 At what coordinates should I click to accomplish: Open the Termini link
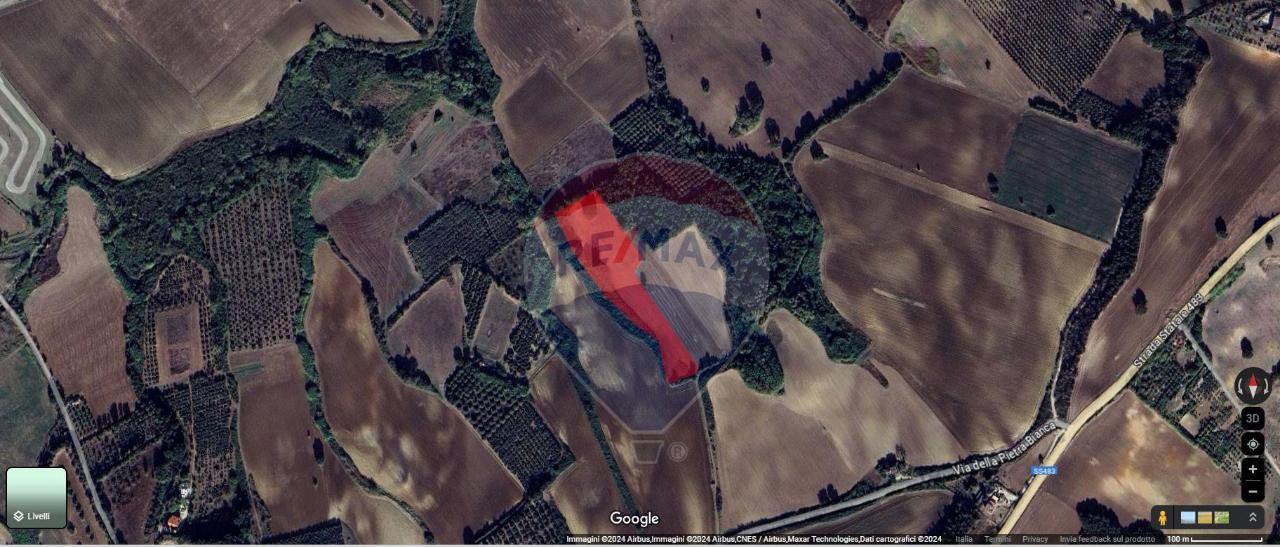point(997,539)
